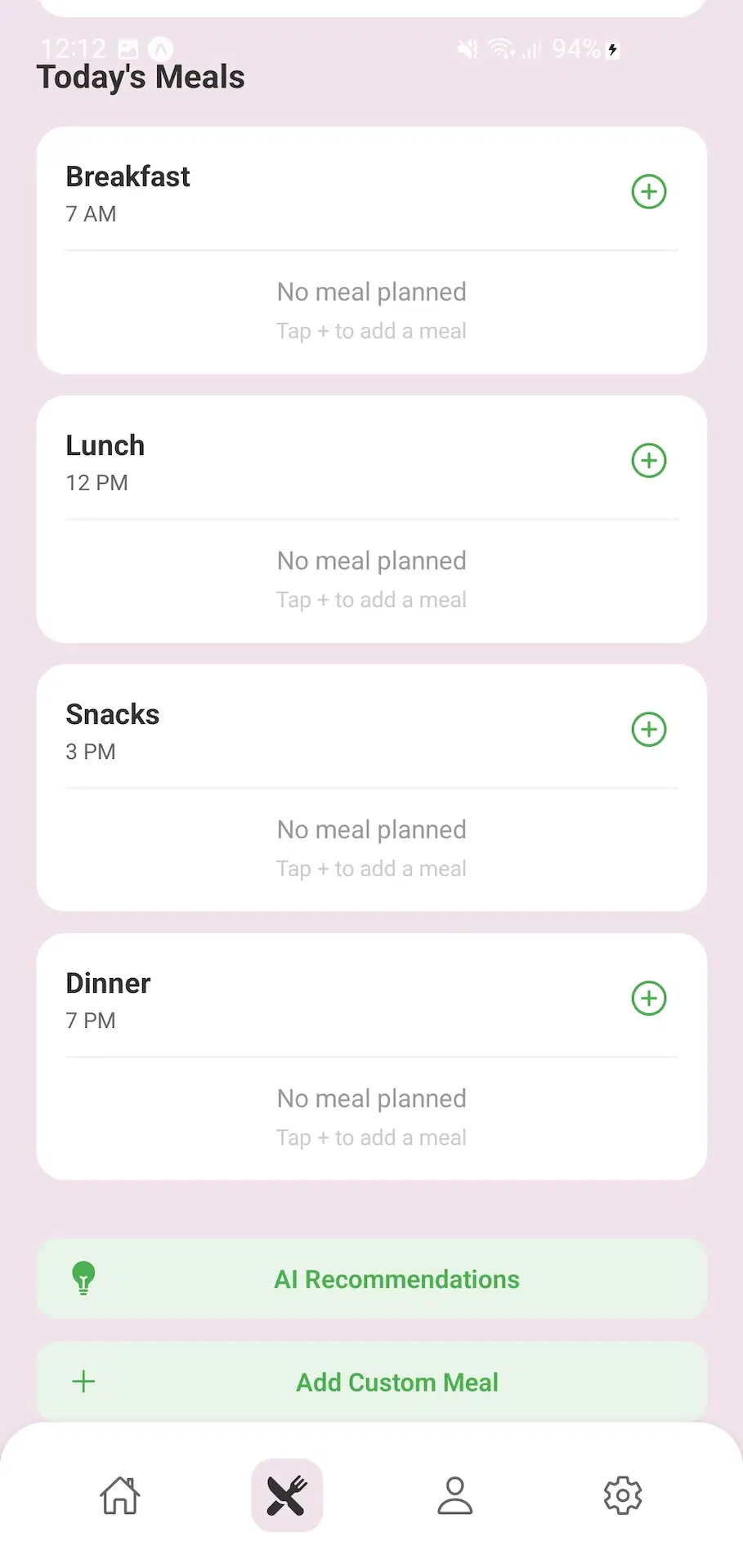Select the Meals tab with fork icon
Screen dimensions: 743x1568
287,1495
